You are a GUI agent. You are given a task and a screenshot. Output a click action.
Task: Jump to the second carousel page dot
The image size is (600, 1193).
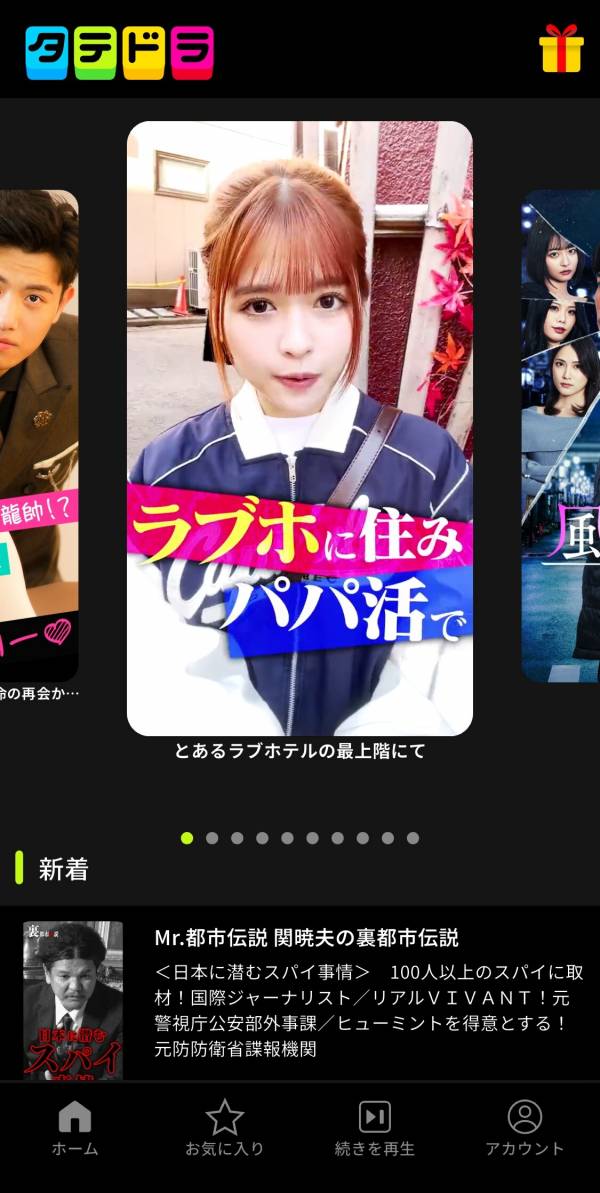click(212, 838)
